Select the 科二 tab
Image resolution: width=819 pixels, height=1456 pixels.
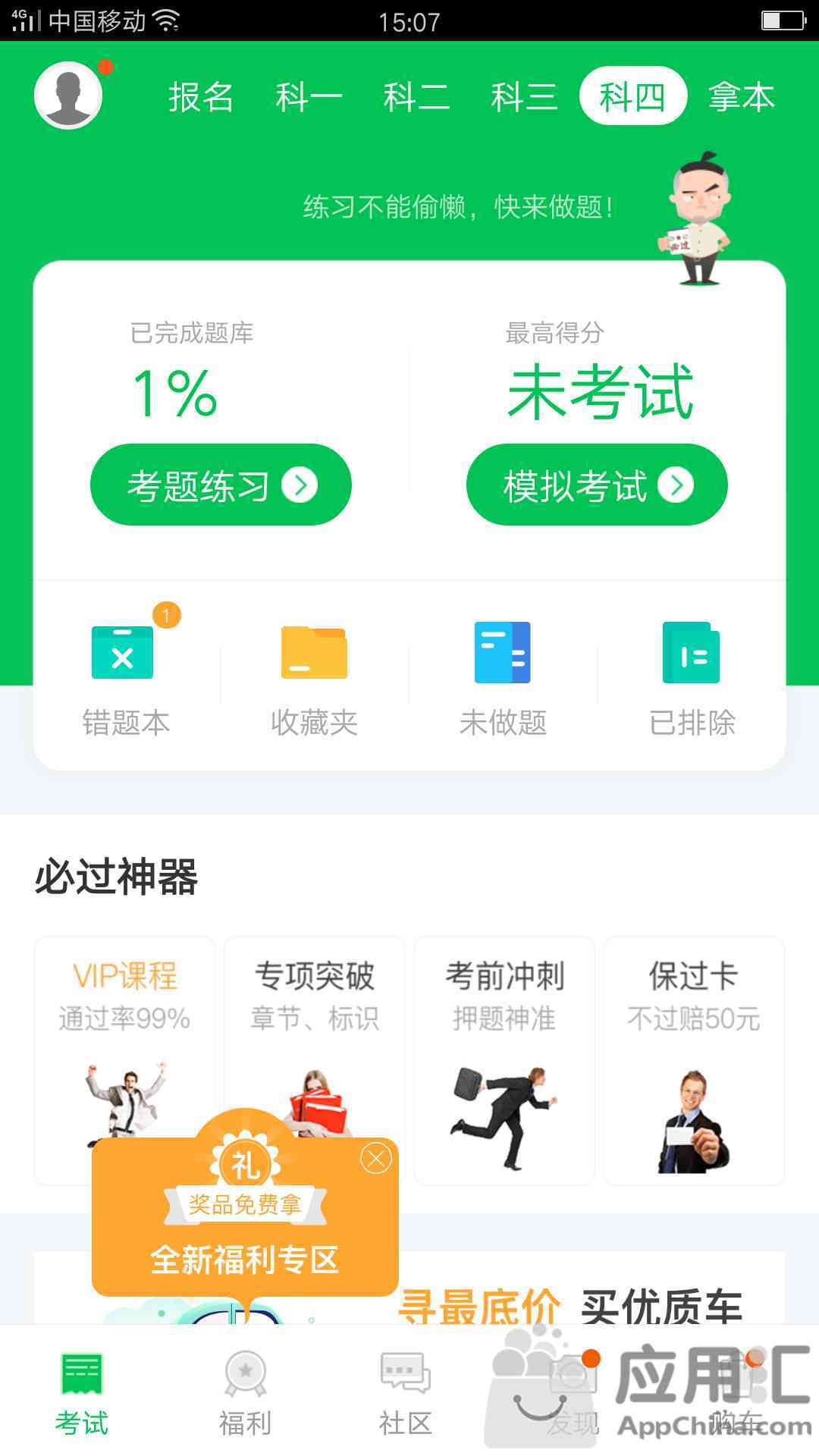[416, 97]
